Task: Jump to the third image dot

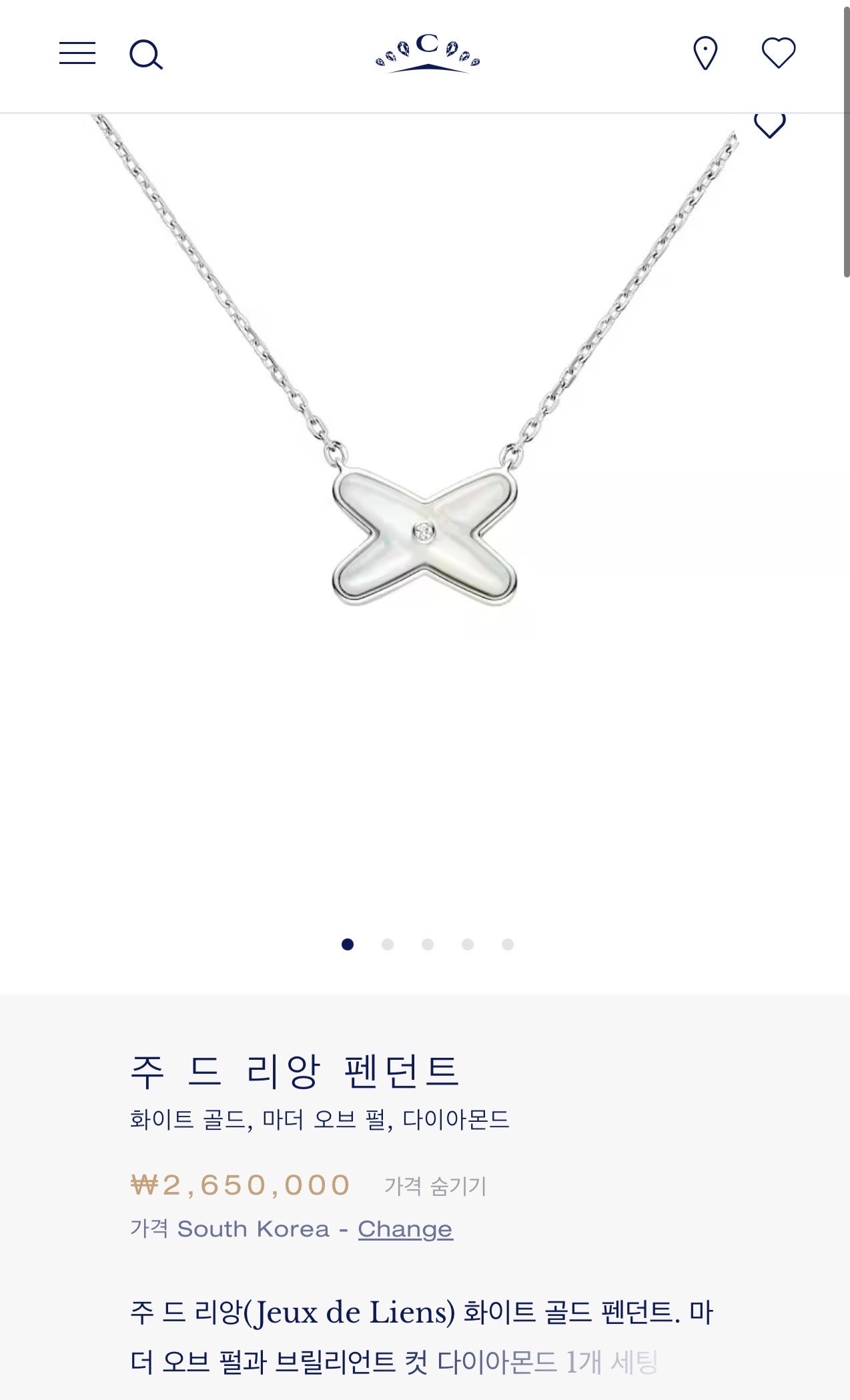Action: click(x=428, y=944)
